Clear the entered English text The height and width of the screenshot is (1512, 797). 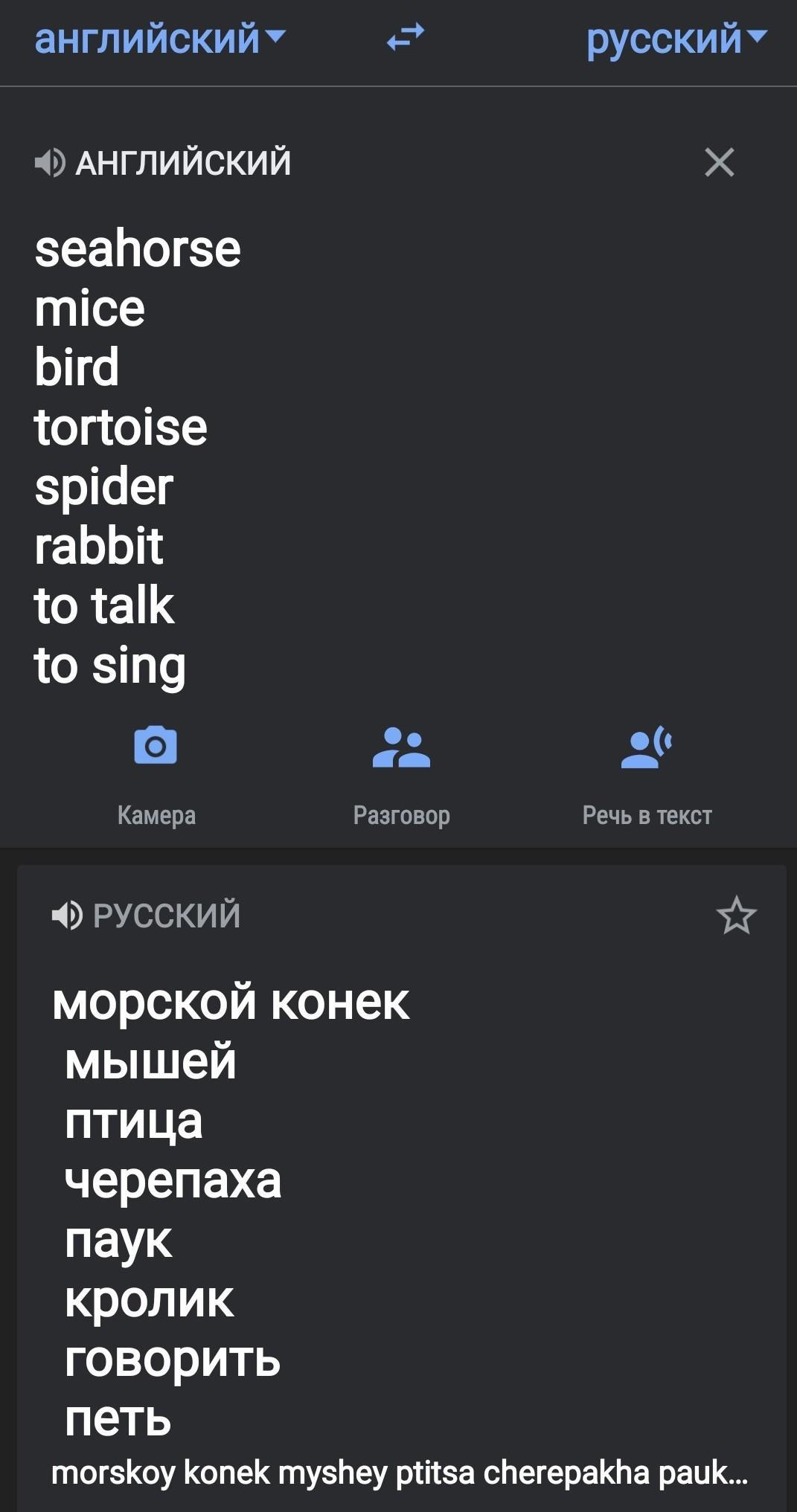(719, 162)
